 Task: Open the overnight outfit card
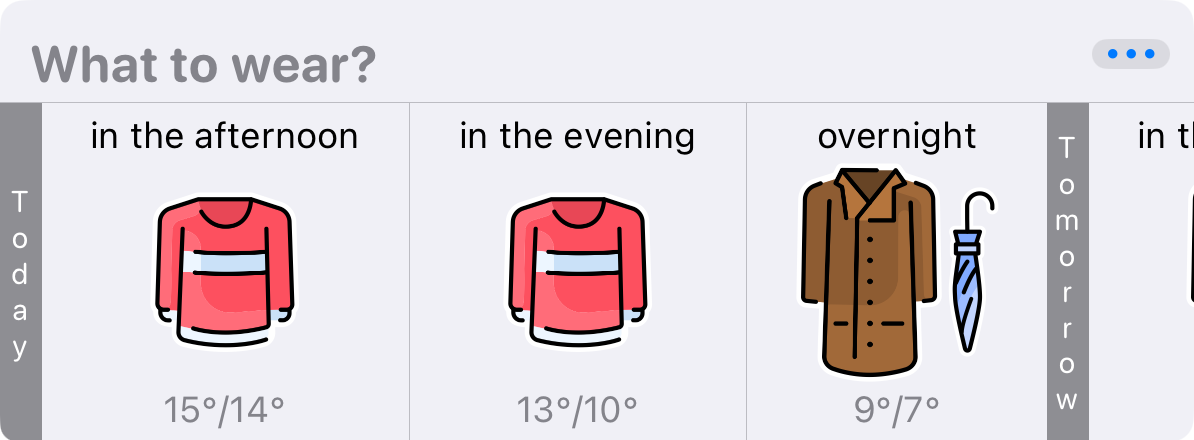coord(897,272)
